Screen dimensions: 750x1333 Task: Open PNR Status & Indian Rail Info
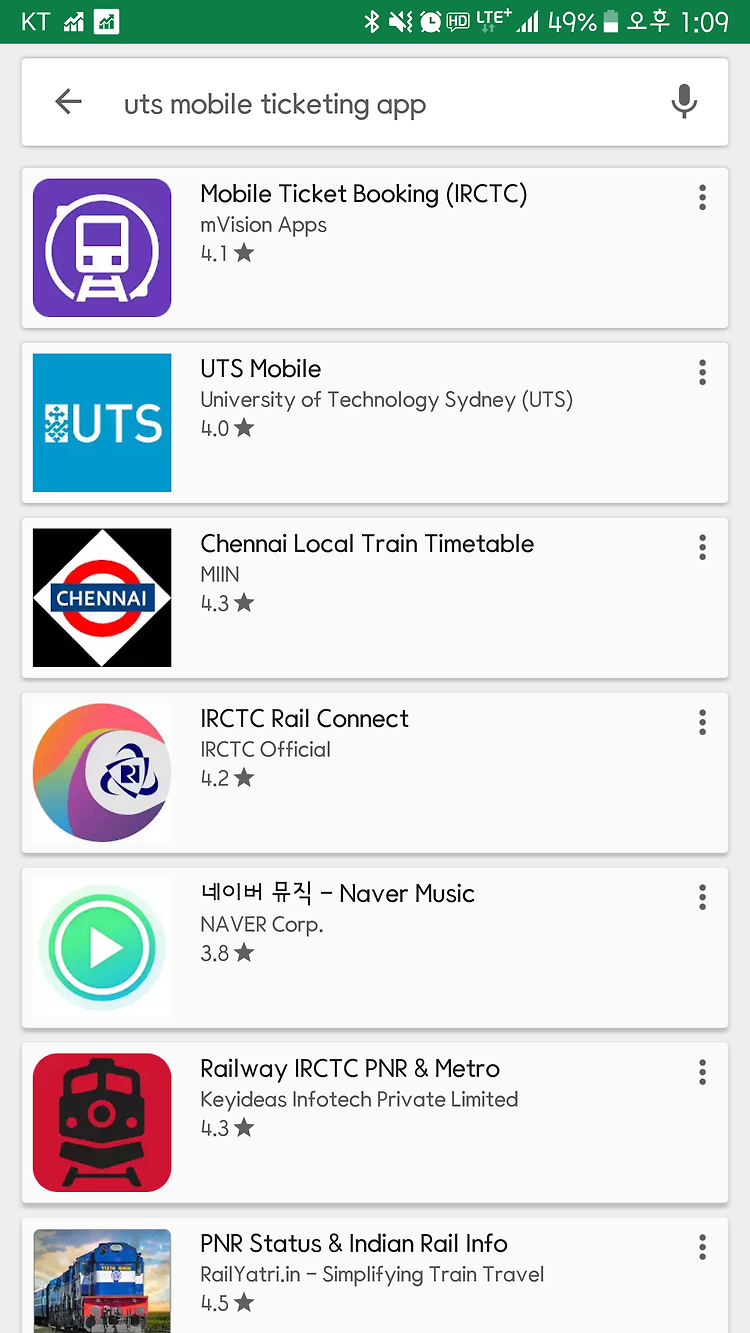[375, 1275]
